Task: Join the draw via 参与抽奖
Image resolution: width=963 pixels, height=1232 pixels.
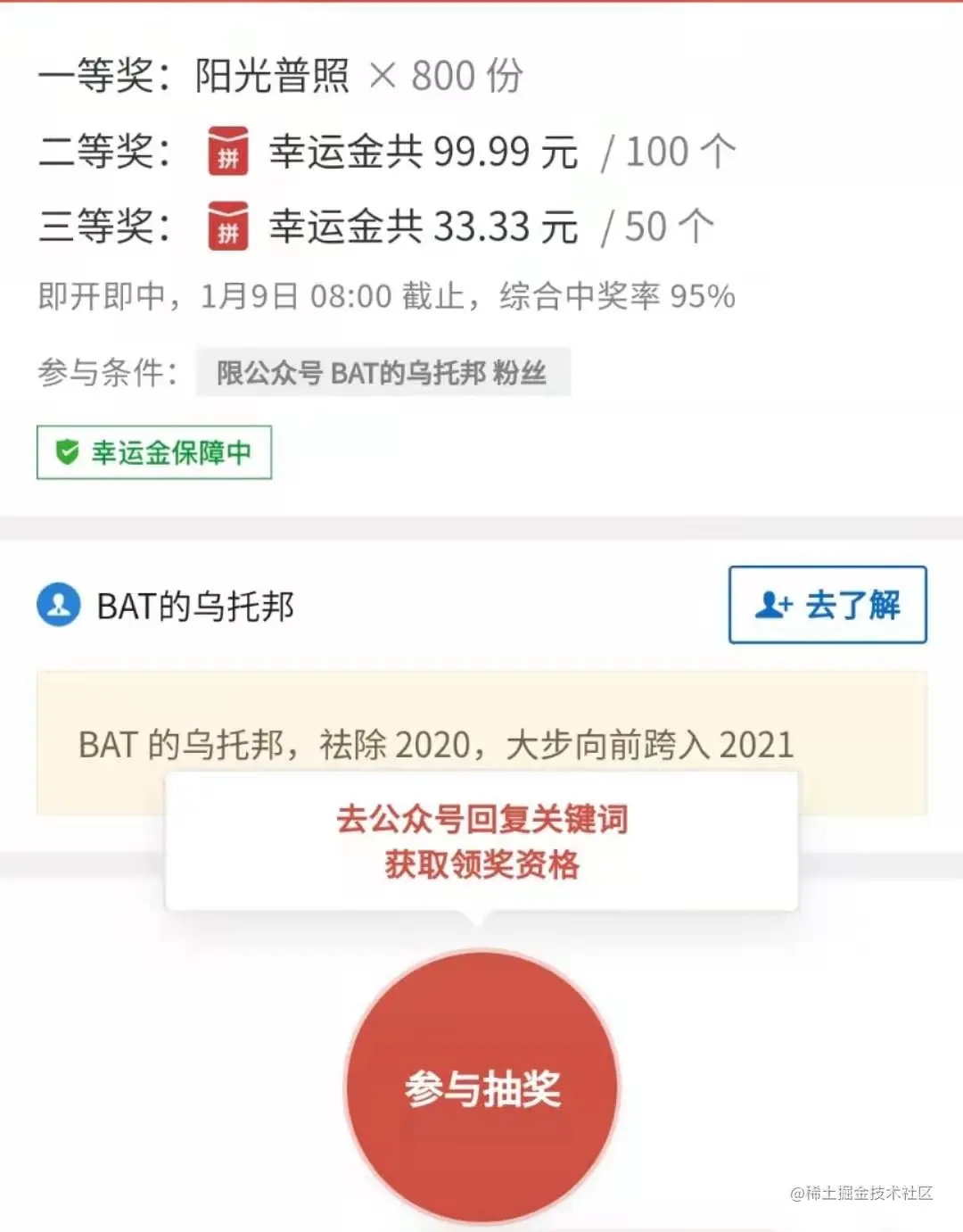Action: click(482, 1087)
